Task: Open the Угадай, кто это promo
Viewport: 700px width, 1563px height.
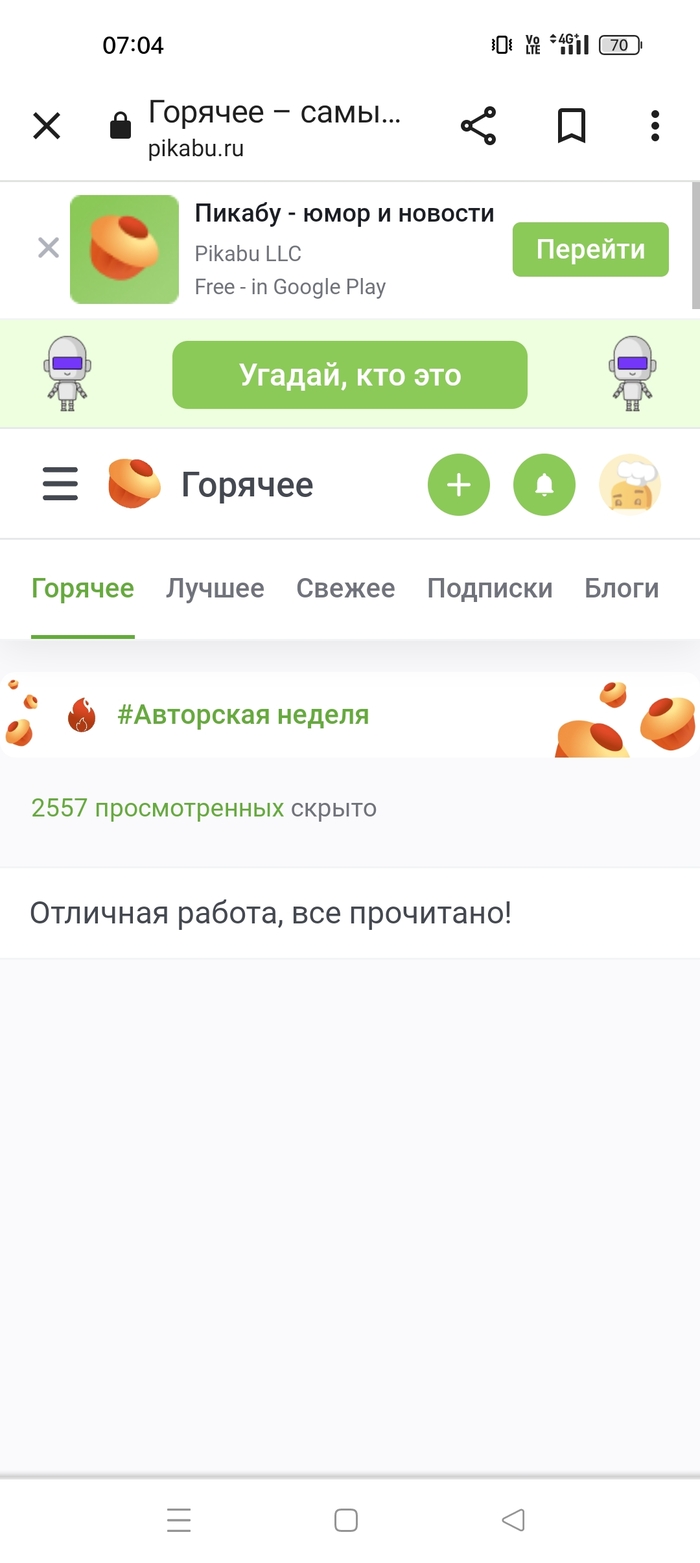Action: click(349, 375)
